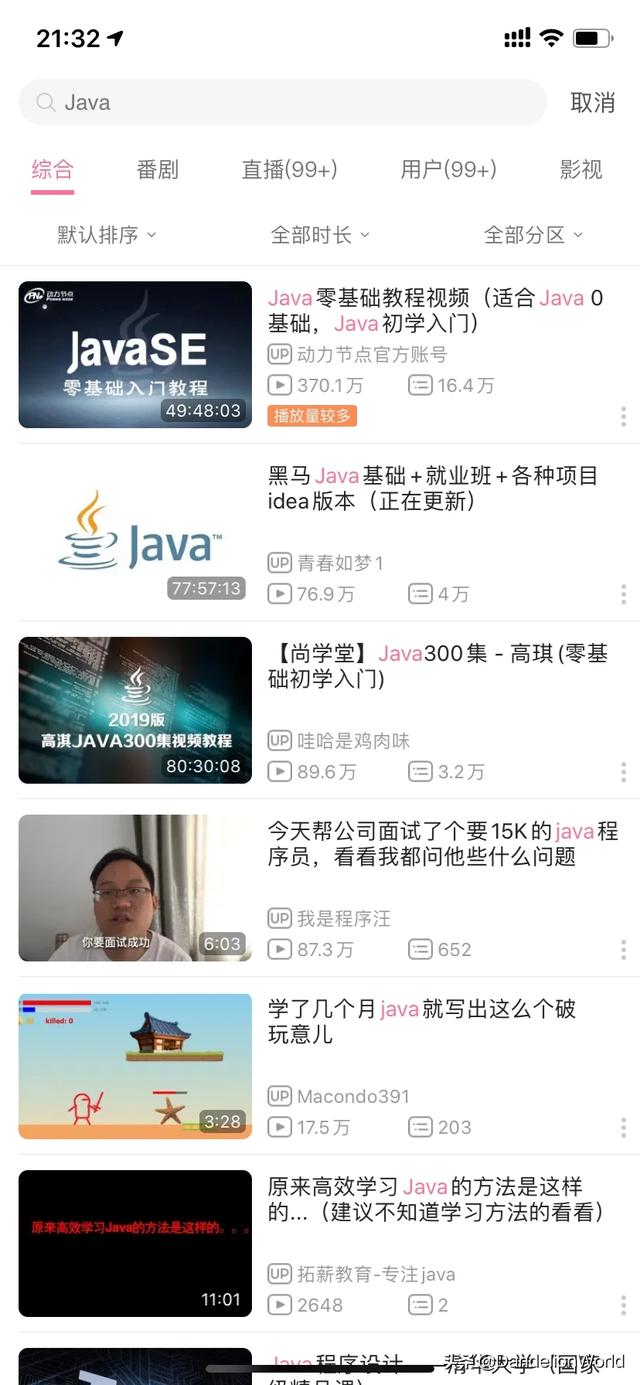This screenshot has height=1385, width=640.
Task: Open 尚学堂 Java300集 高琪 video
Action: [x=135, y=710]
